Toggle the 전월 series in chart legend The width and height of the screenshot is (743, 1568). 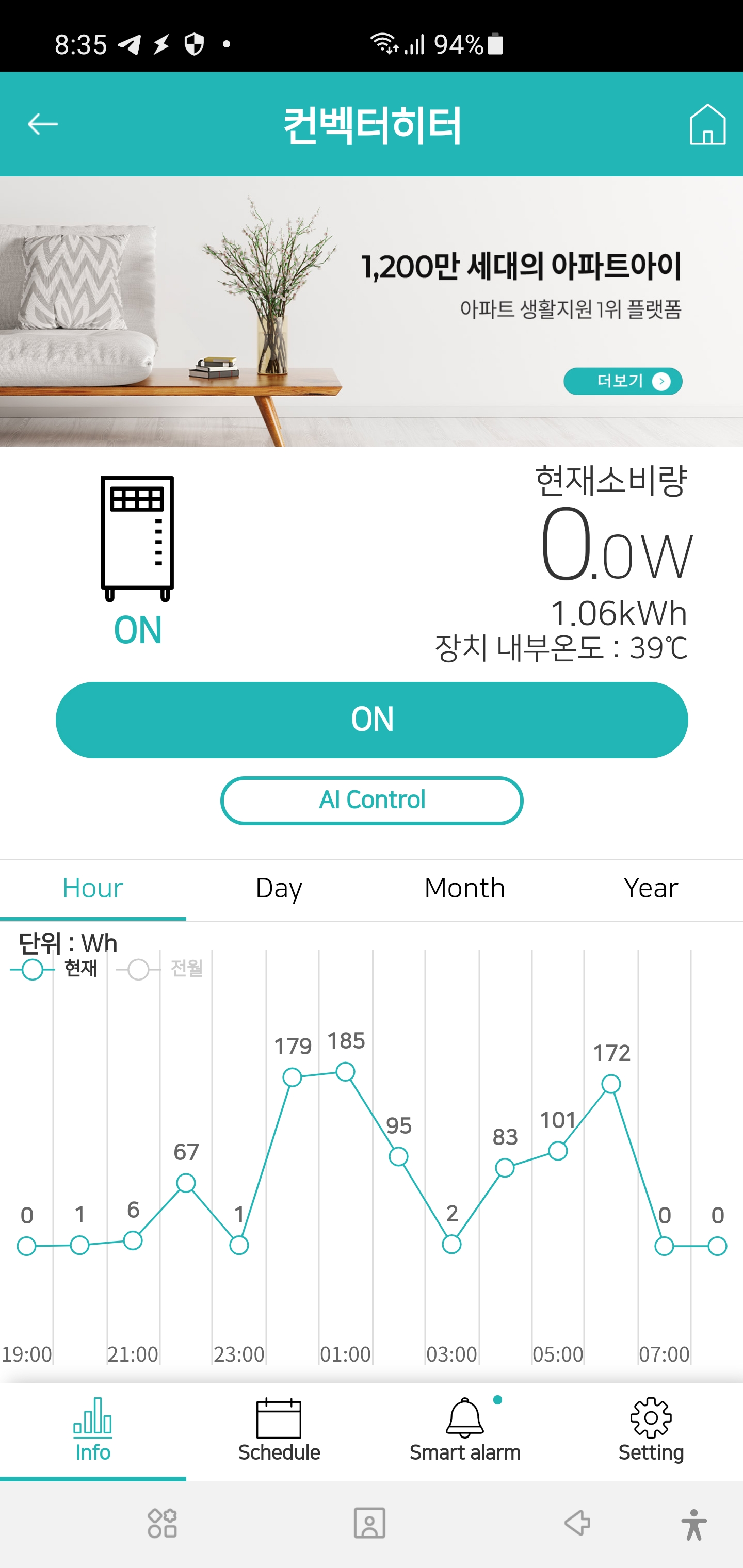159,969
